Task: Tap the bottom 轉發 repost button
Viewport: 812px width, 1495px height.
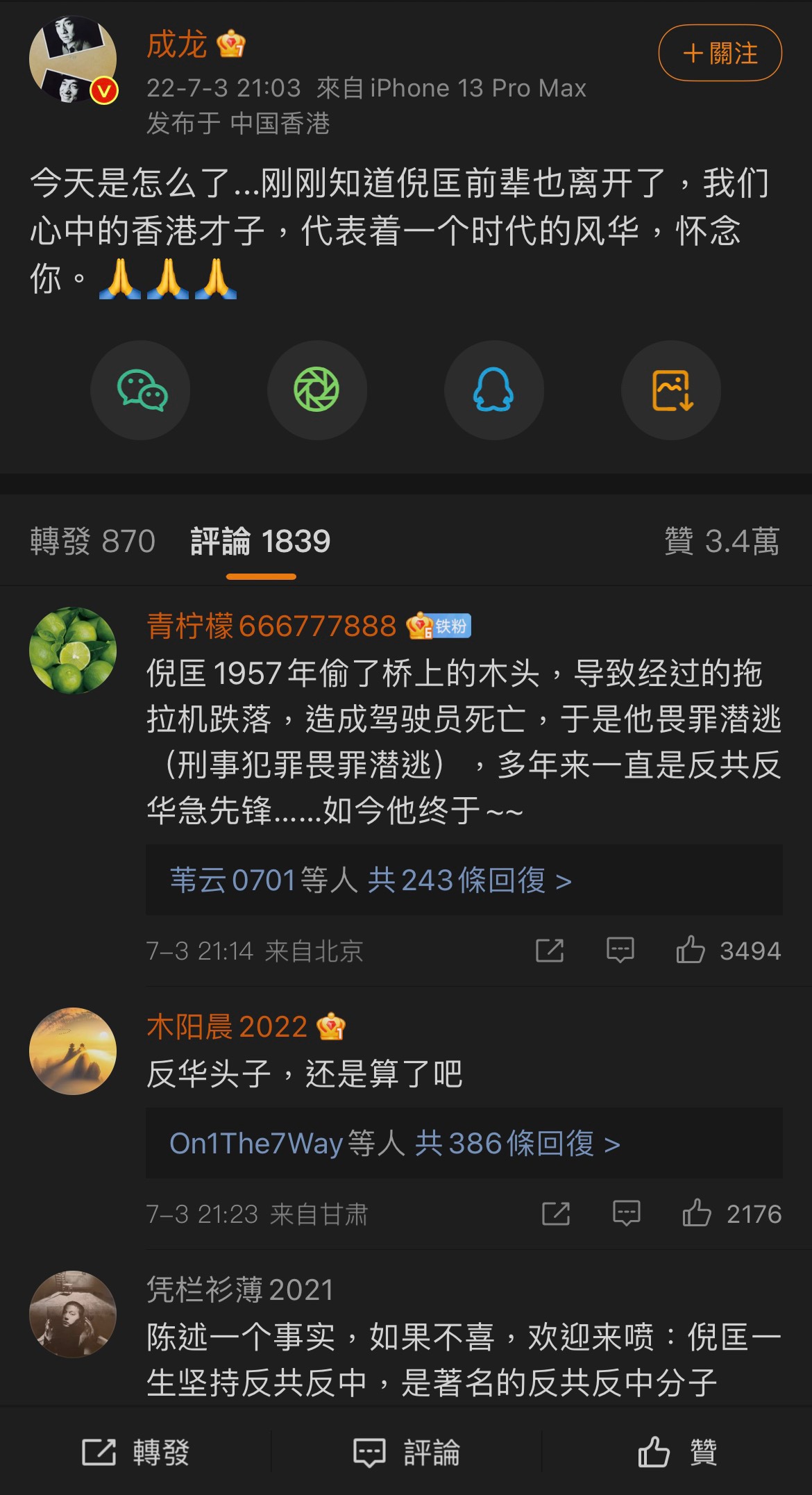Action: [135, 1453]
